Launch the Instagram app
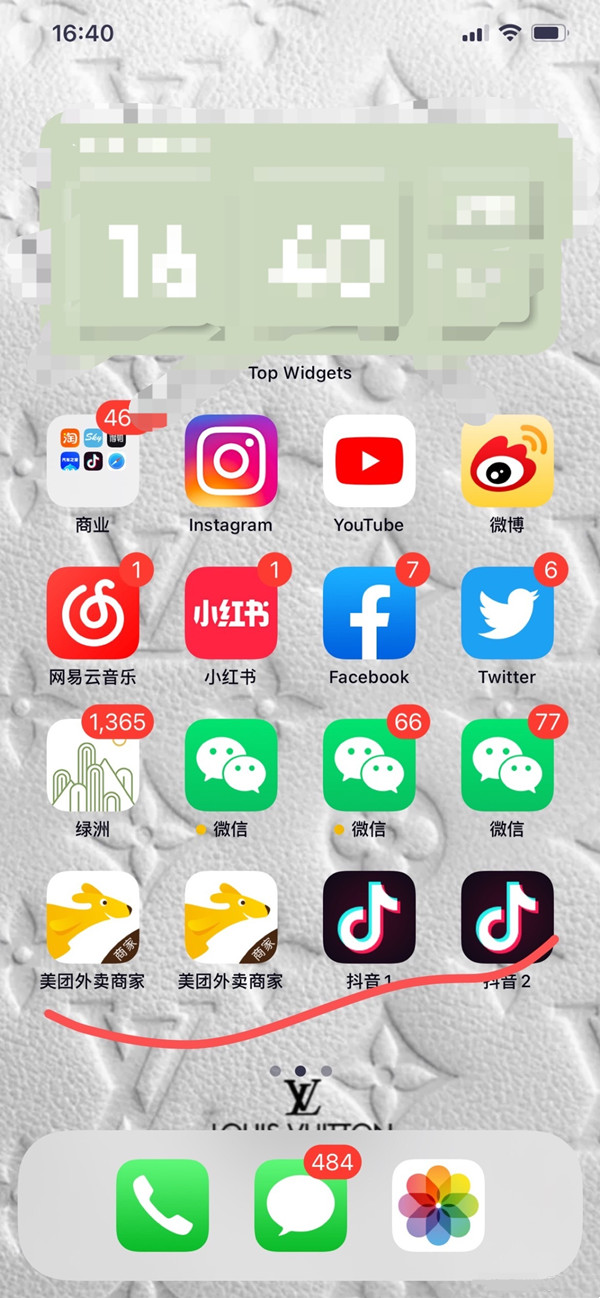Image resolution: width=600 pixels, height=1298 pixels. (x=231, y=461)
